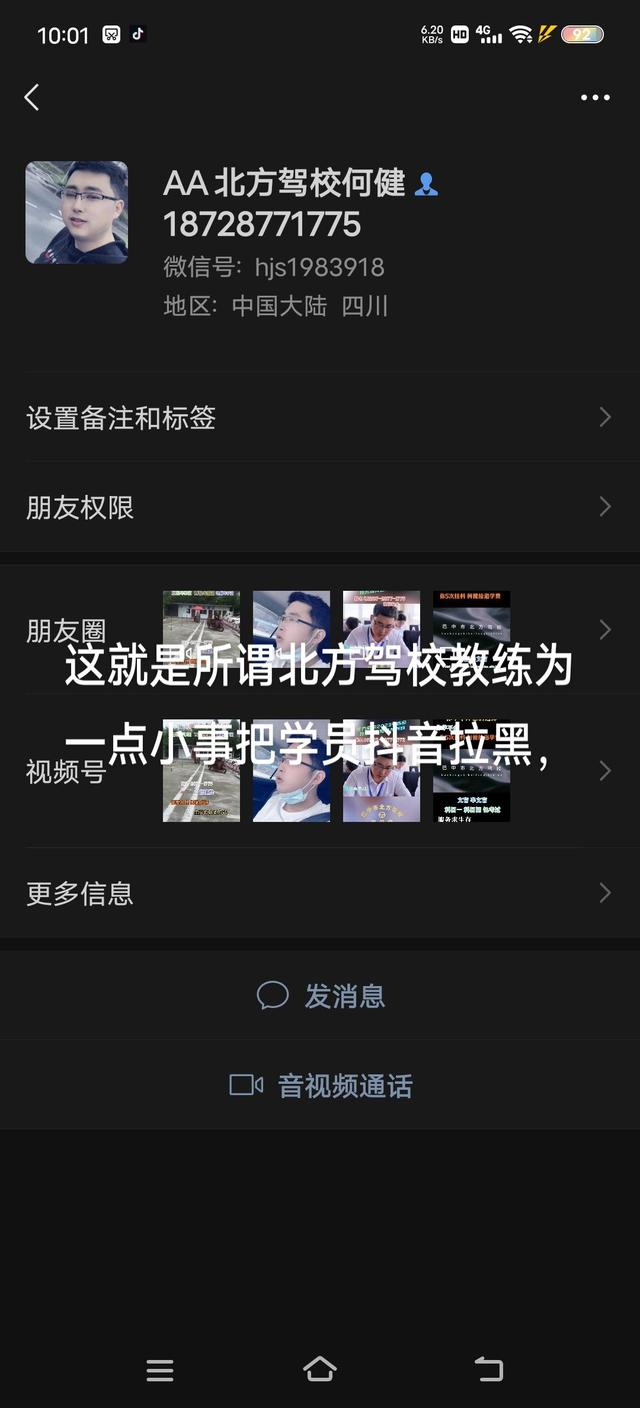Open recent apps from navigation bar
Viewport: 640px width, 1408px height.
click(x=160, y=1370)
